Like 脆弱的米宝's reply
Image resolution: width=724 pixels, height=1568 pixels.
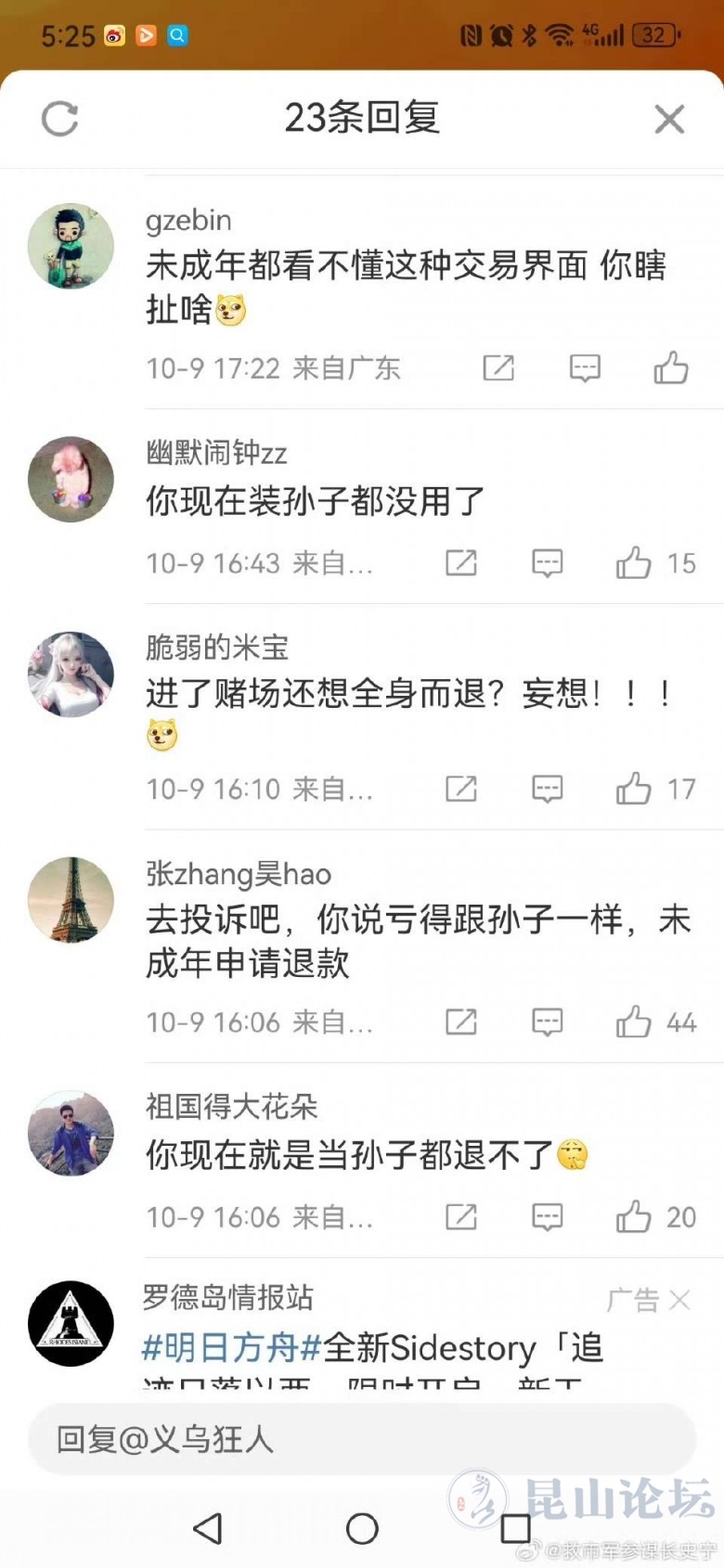(x=634, y=790)
